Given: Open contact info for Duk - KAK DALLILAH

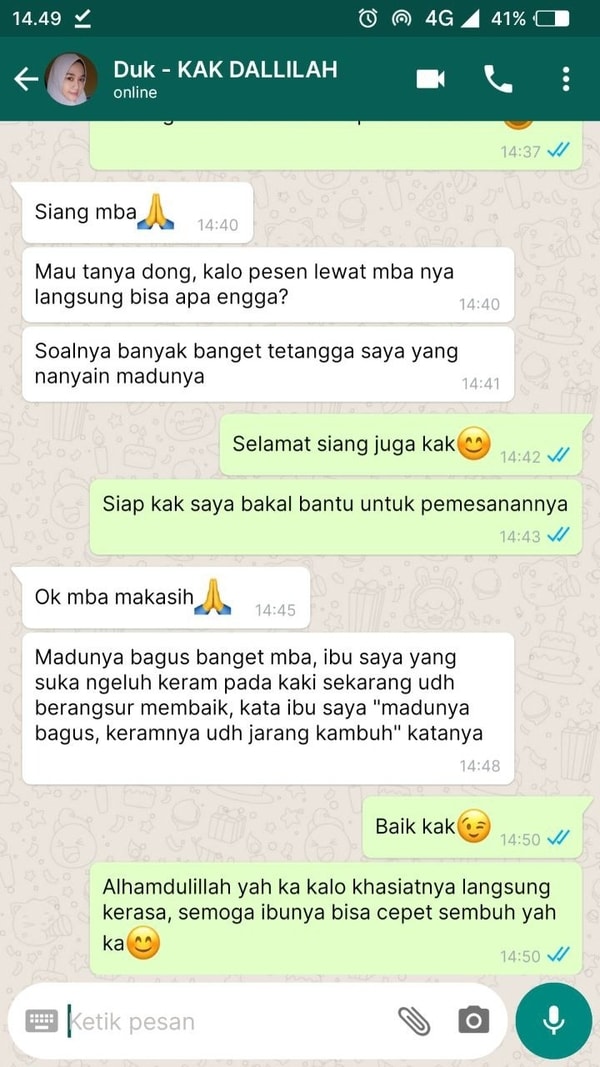Looking at the screenshot, I should click(225, 78).
